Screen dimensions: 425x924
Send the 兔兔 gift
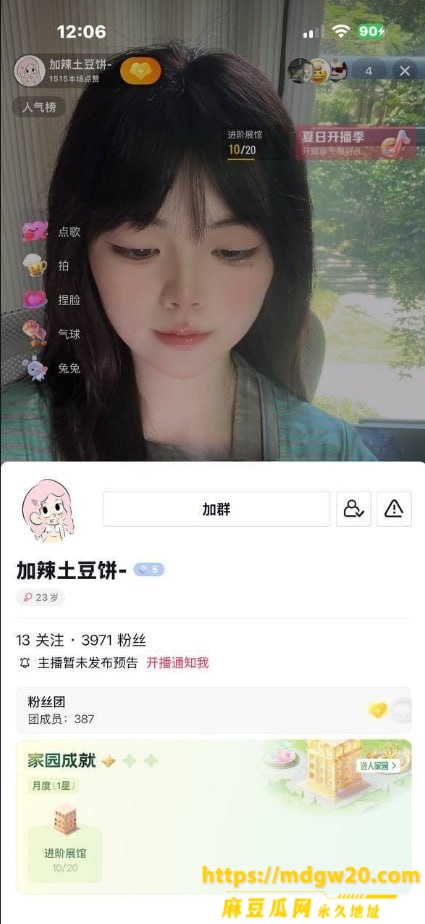[51, 369]
